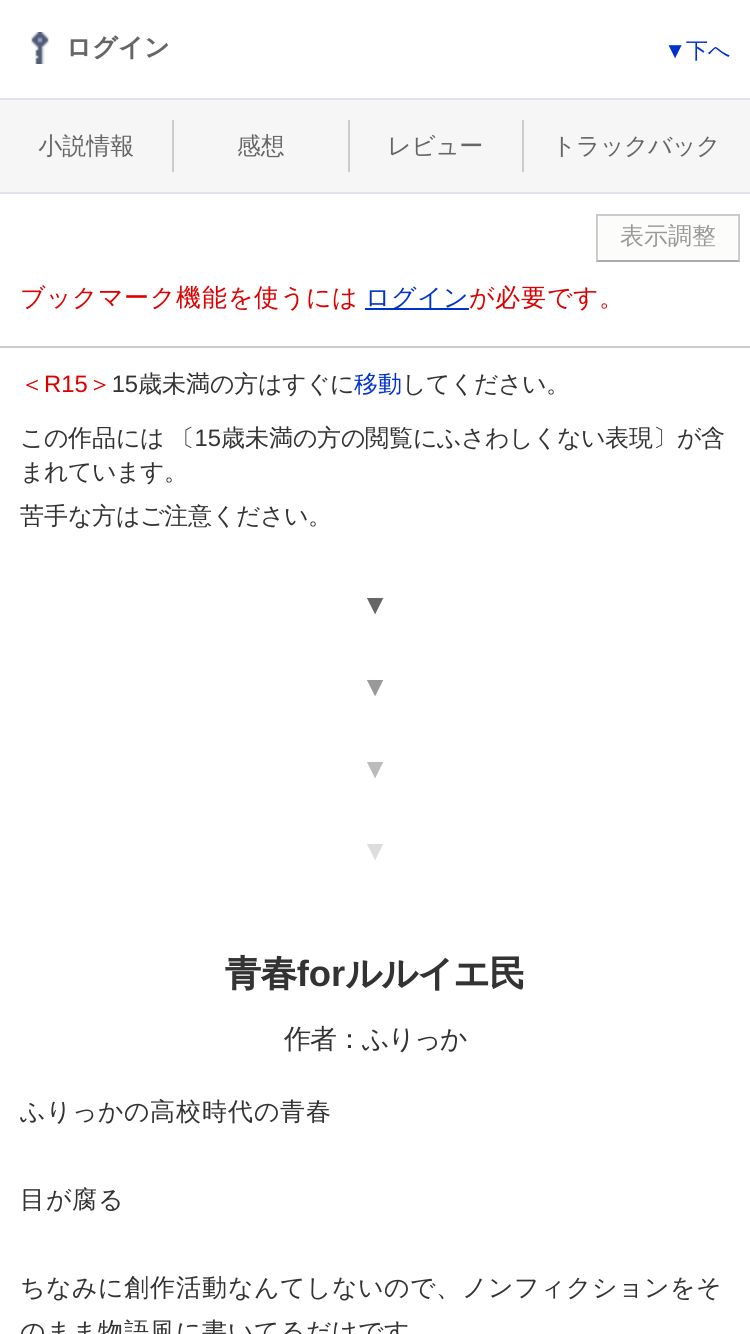Open the 表示調整 display settings
The image size is (750, 1334).
(x=668, y=237)
